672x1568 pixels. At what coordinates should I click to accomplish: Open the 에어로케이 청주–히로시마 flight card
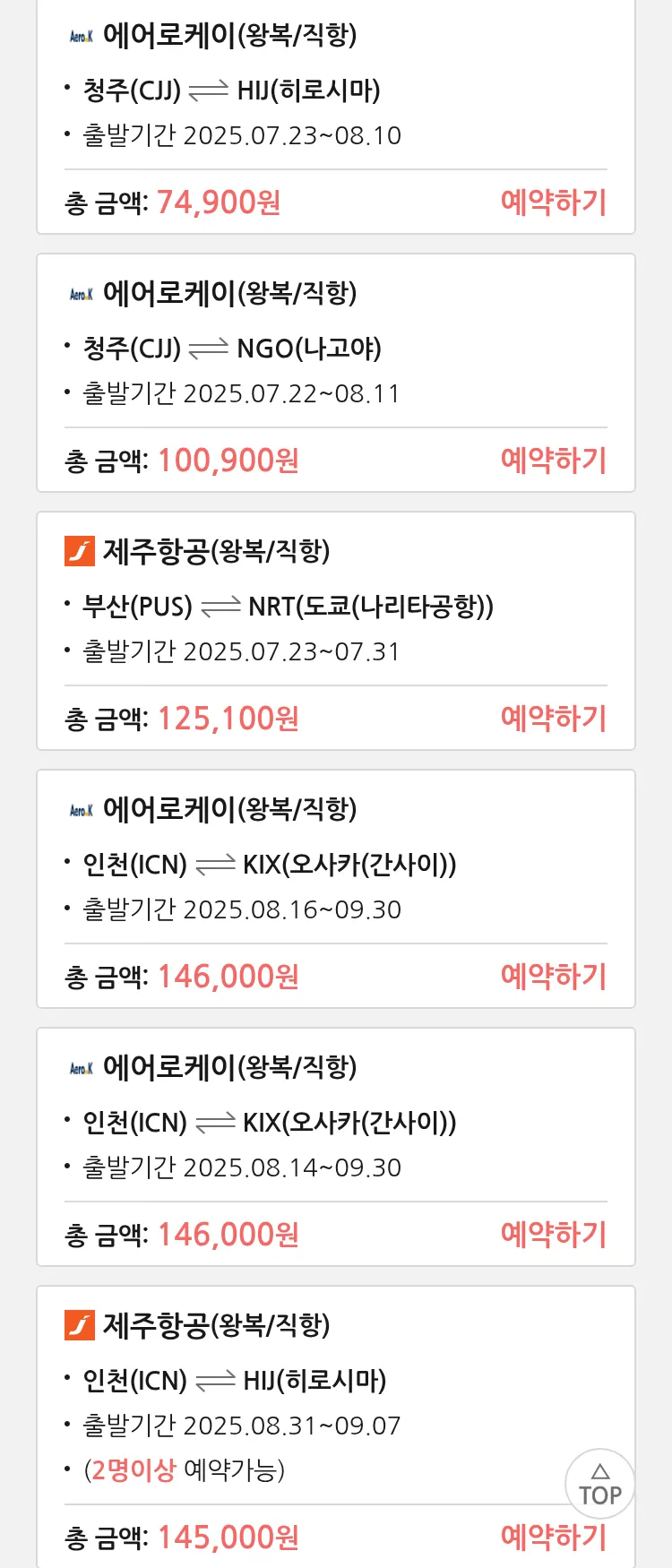[335, 90]
